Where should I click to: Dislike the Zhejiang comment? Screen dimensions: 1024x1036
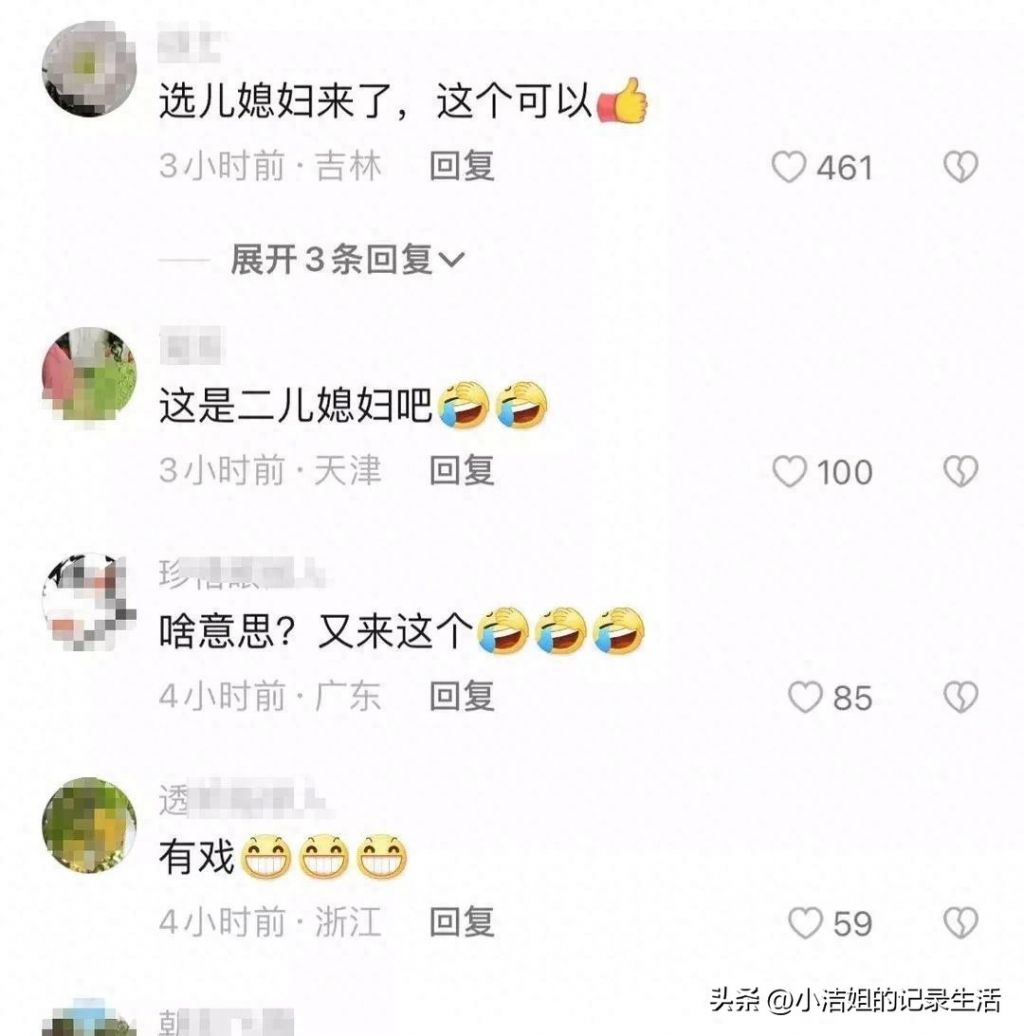click(x=960, y=923)
